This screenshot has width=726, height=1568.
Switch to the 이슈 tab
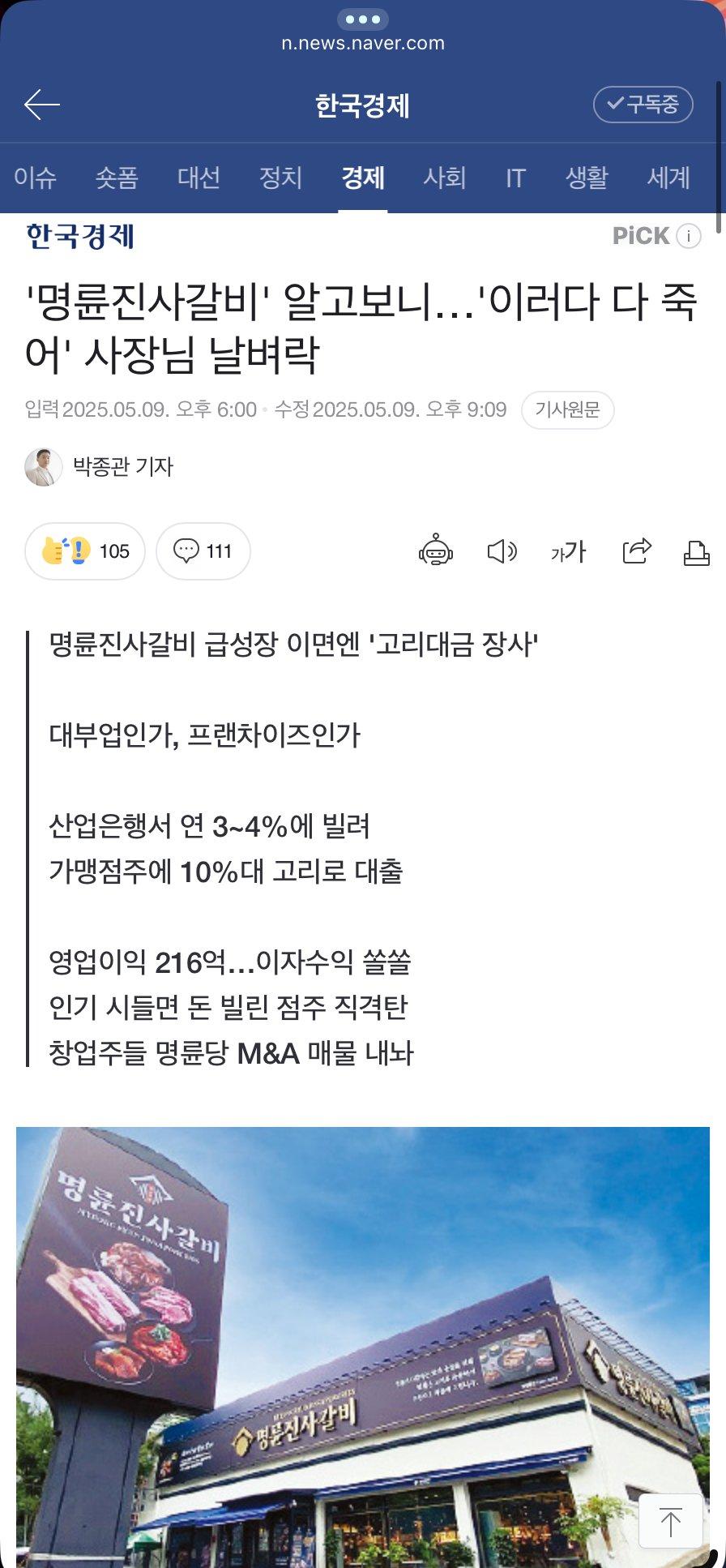pyautogui.click(x=36, y=178)
